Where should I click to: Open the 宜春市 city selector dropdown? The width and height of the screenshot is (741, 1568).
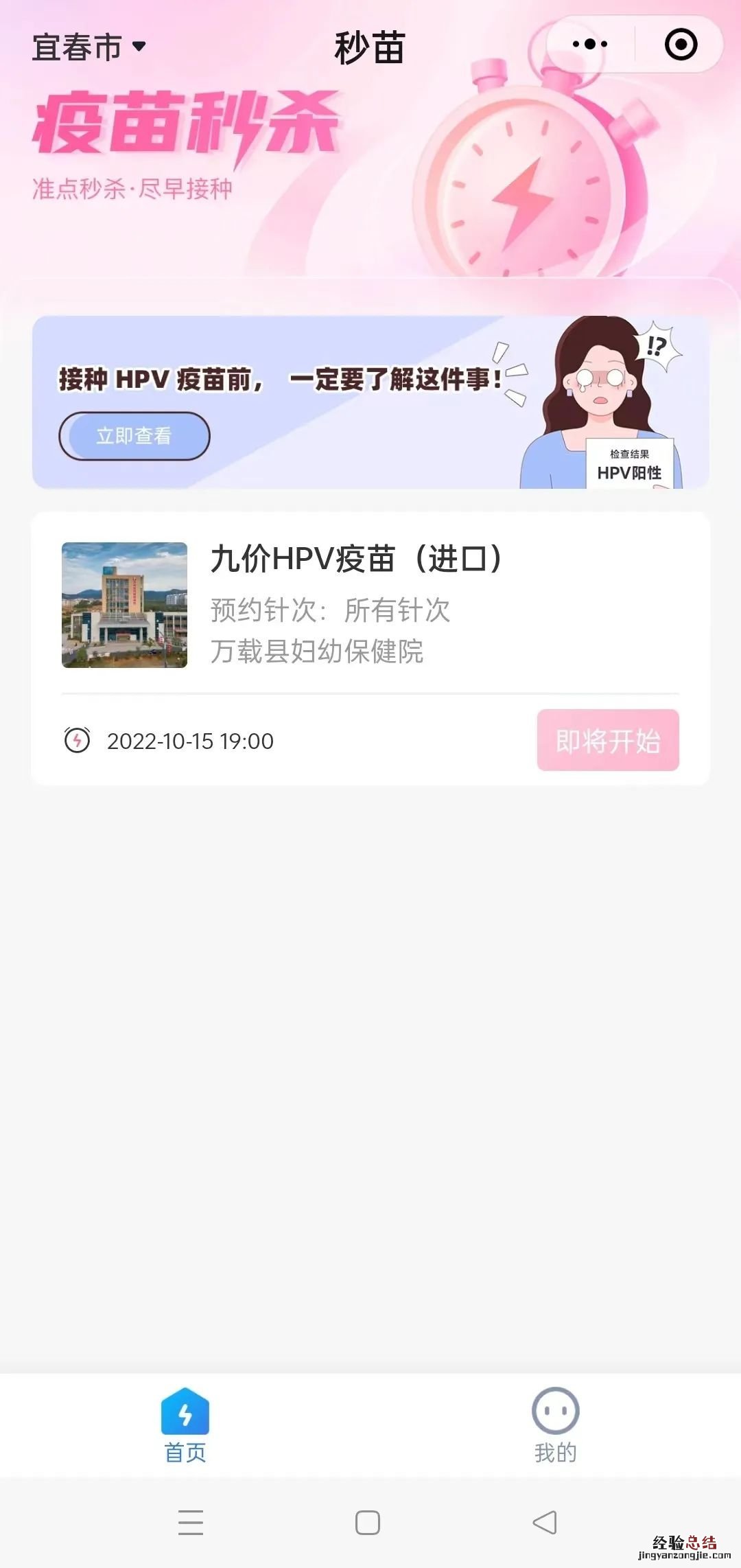tap(89, 47)
